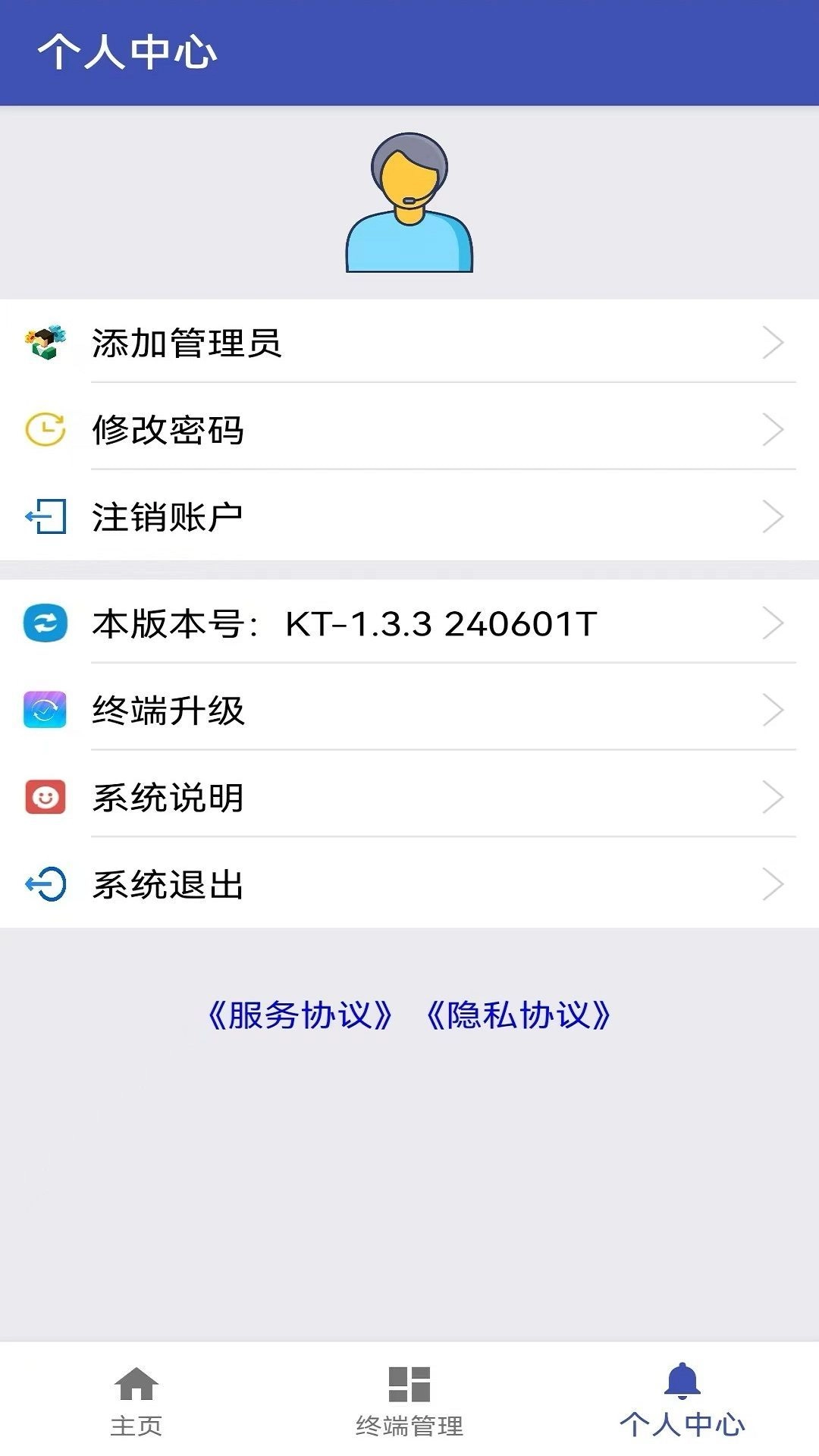
Task: Select the 终端升级 upgrade icon
Action: (x=43, y=710)
